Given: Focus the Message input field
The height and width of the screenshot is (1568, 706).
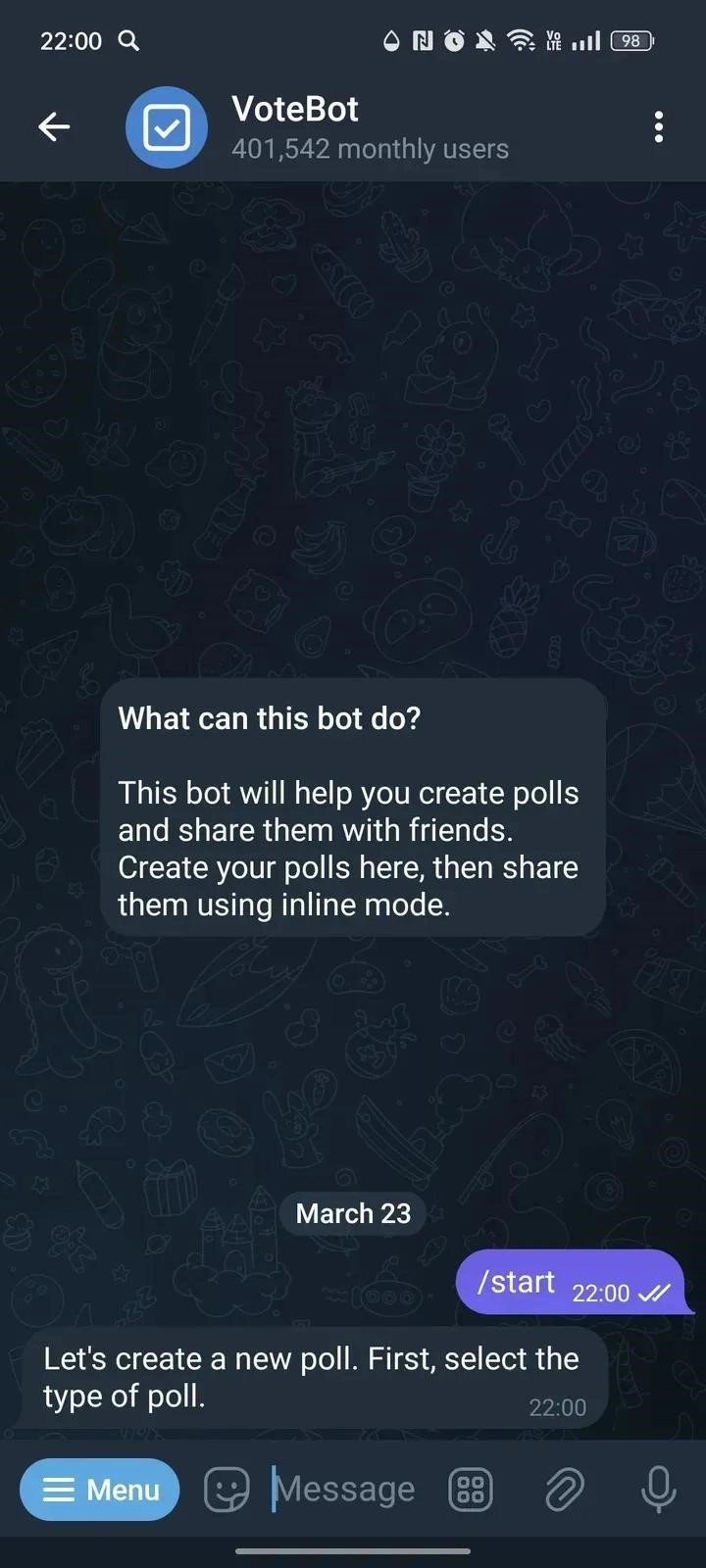Looking at the screenshot, I should pyautogui.click(x=343, y=1490).
